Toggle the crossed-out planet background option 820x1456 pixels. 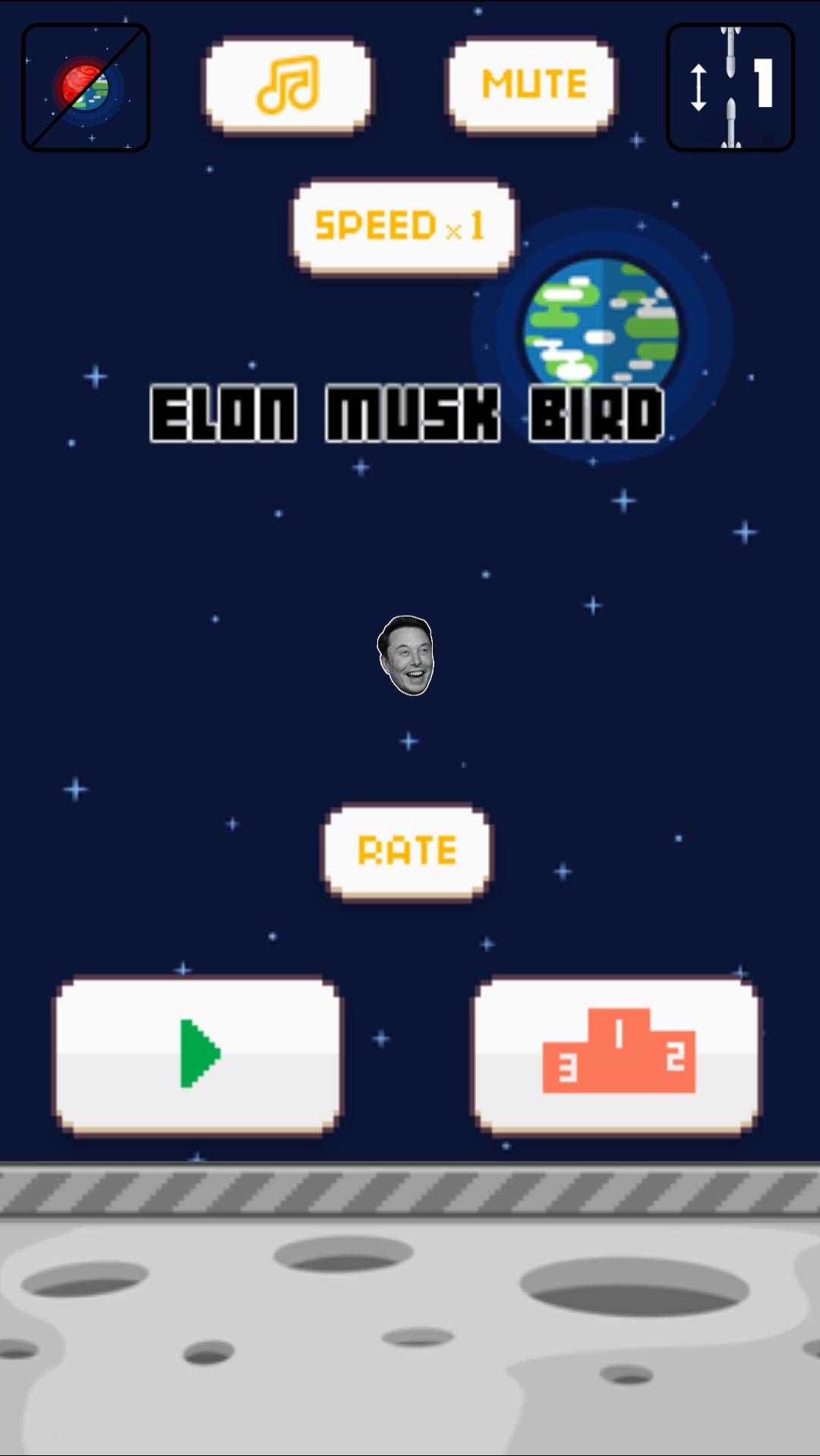86,87
